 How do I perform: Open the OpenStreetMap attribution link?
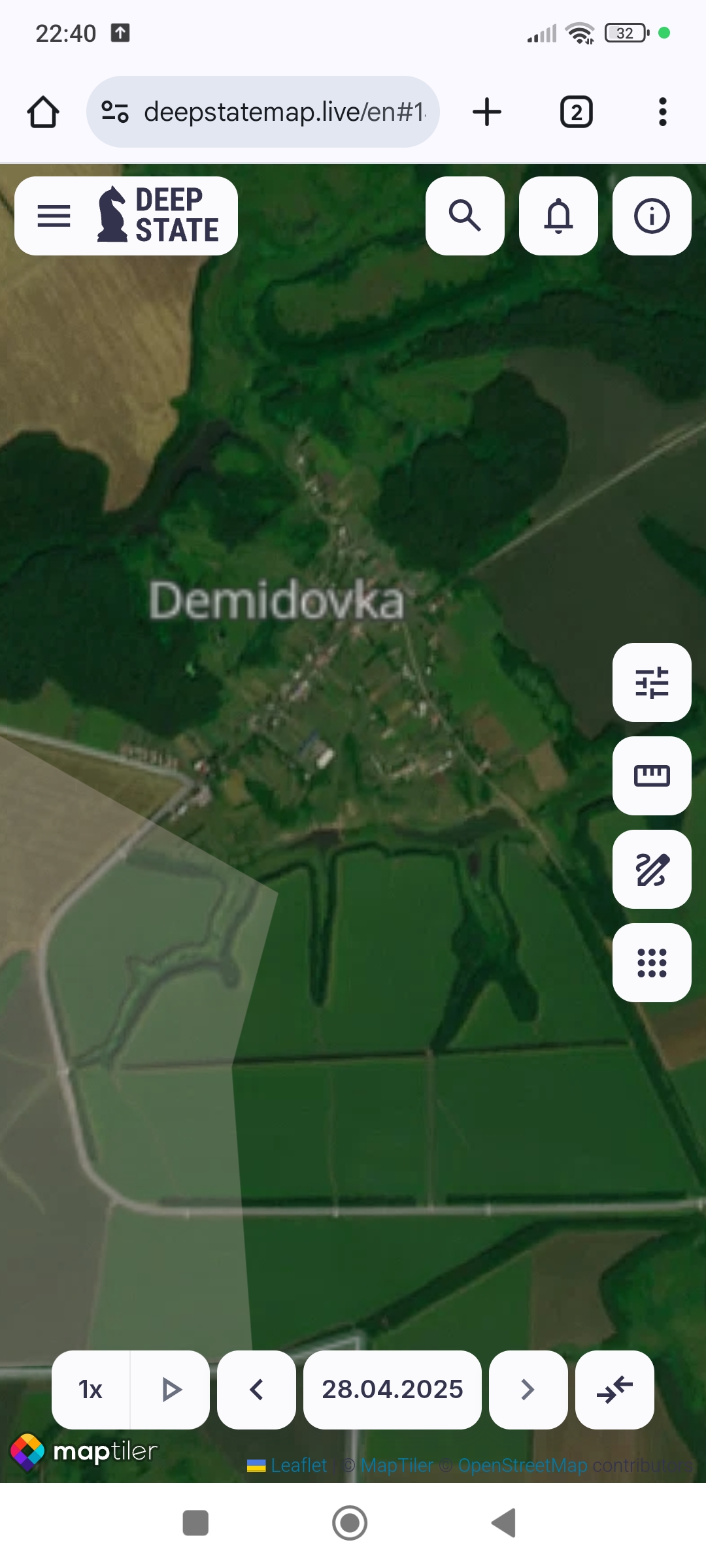click(x=522, y=1465)
